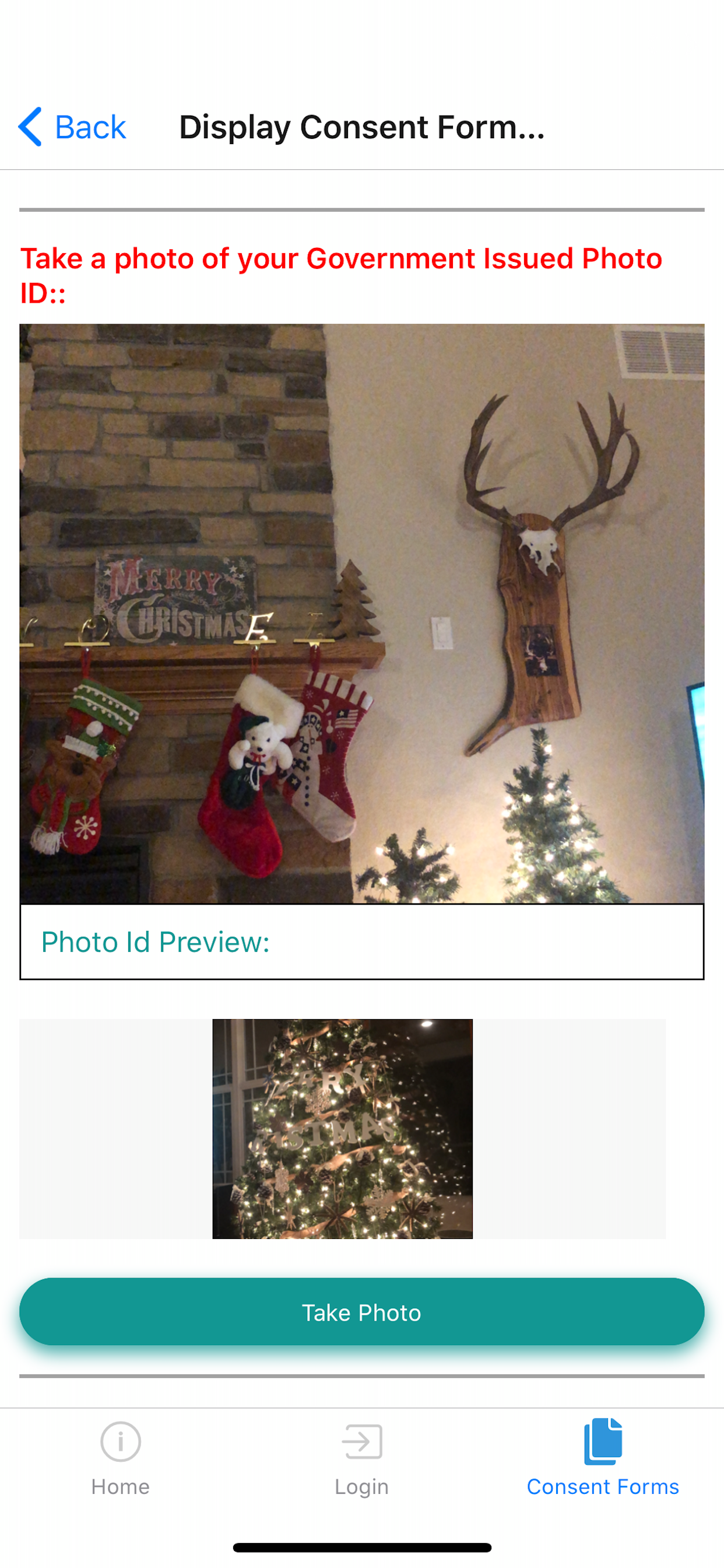Switch to the Home tab
This screenshot has width=724, height=1568.
click(x=121, y=1458)
